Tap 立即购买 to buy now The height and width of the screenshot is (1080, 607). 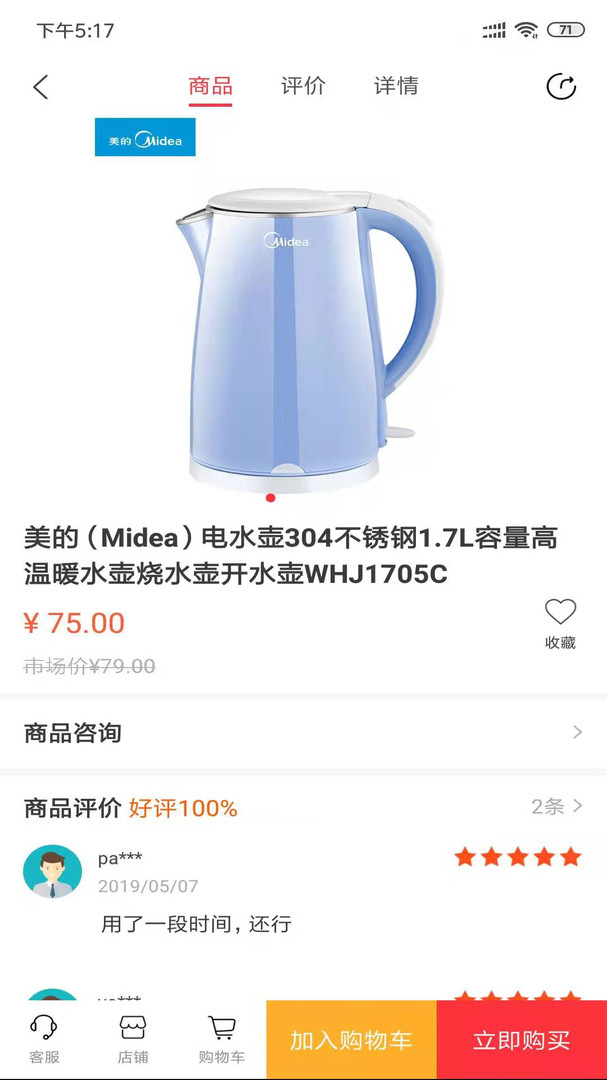(522, 1040)
